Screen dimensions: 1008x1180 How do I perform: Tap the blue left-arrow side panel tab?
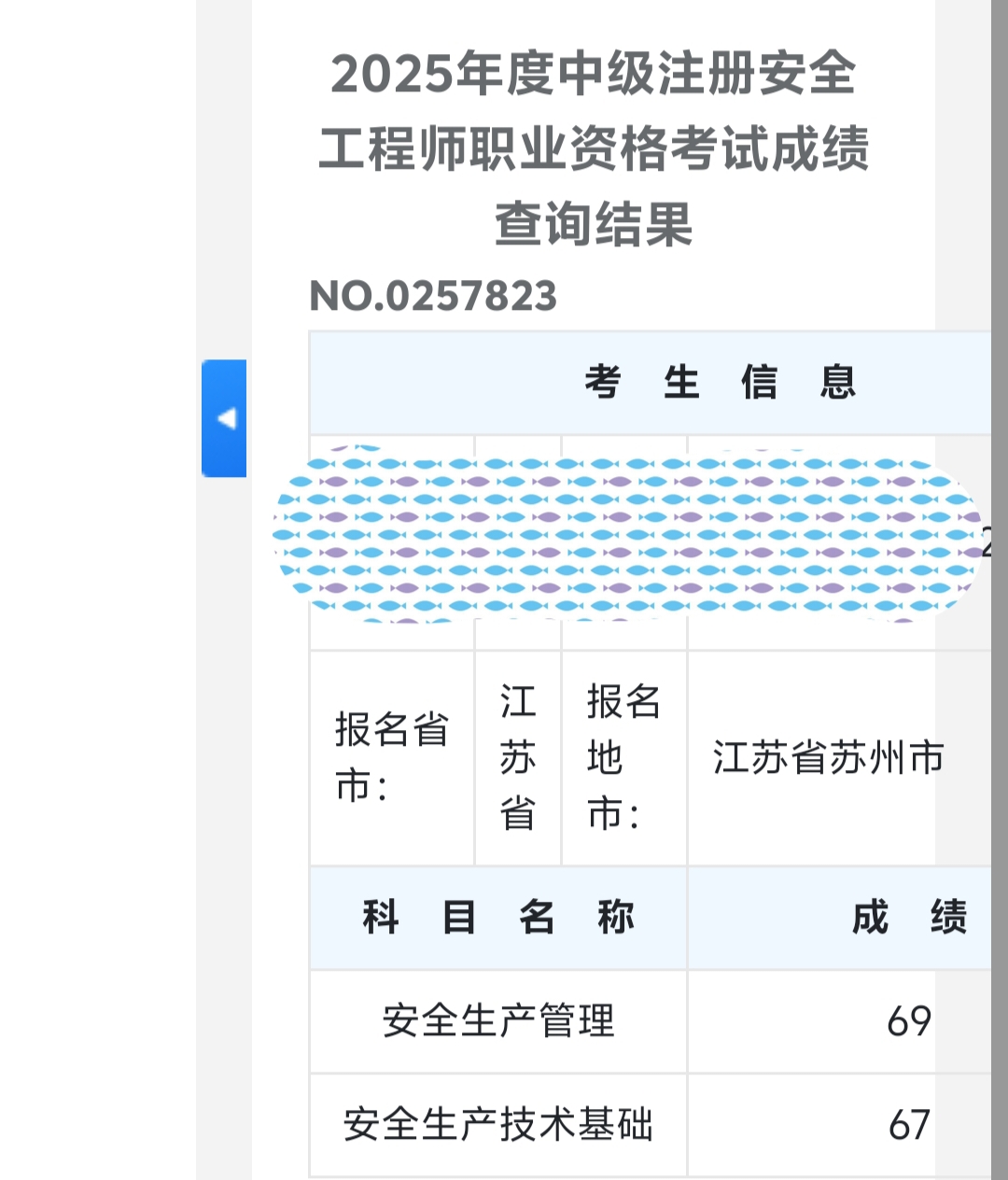coord(224,418)
